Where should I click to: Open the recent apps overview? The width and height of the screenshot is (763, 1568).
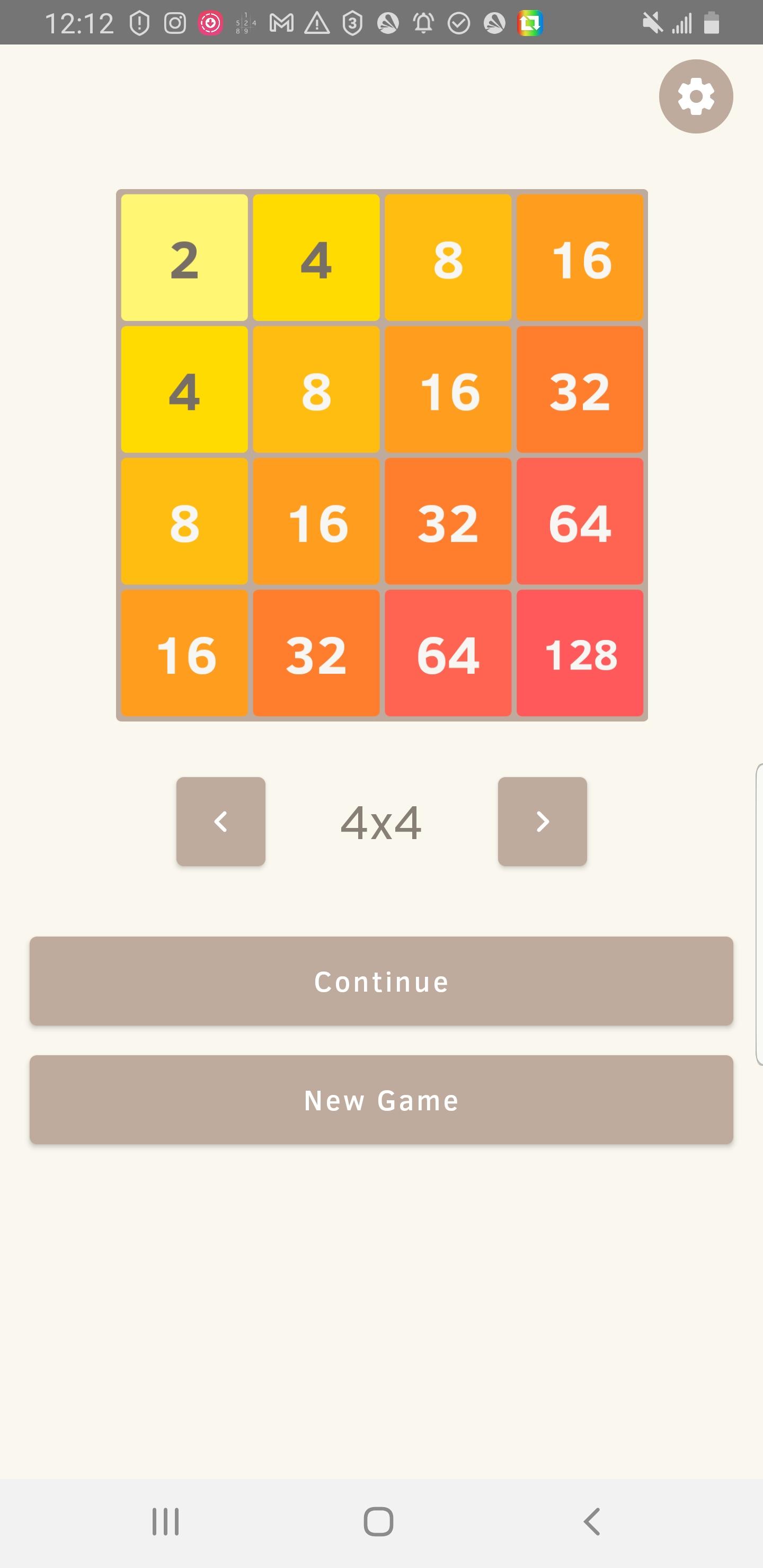tap(166, 1521)
